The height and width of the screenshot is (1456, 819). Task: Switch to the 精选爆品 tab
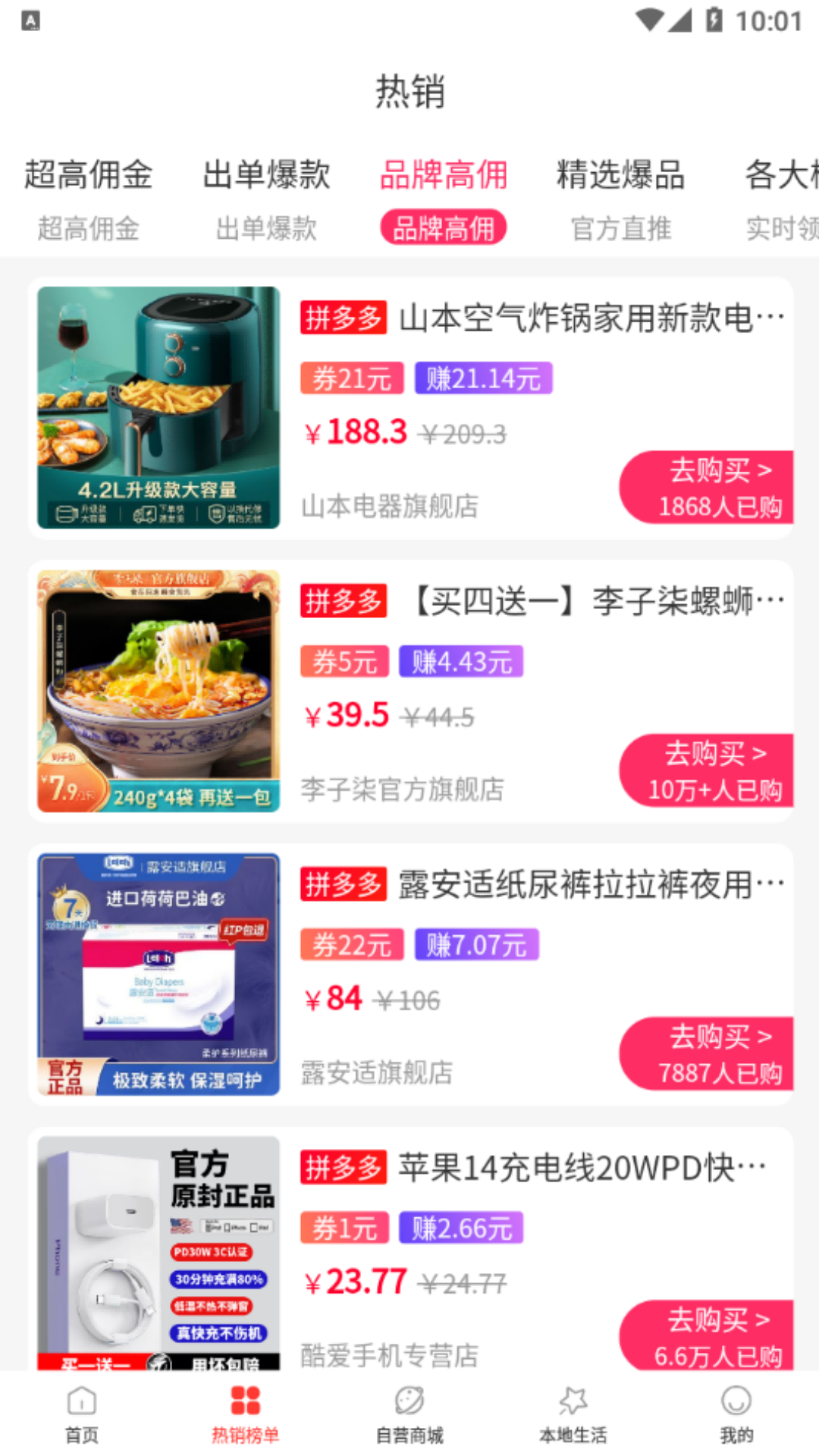[x=620, y=174]
